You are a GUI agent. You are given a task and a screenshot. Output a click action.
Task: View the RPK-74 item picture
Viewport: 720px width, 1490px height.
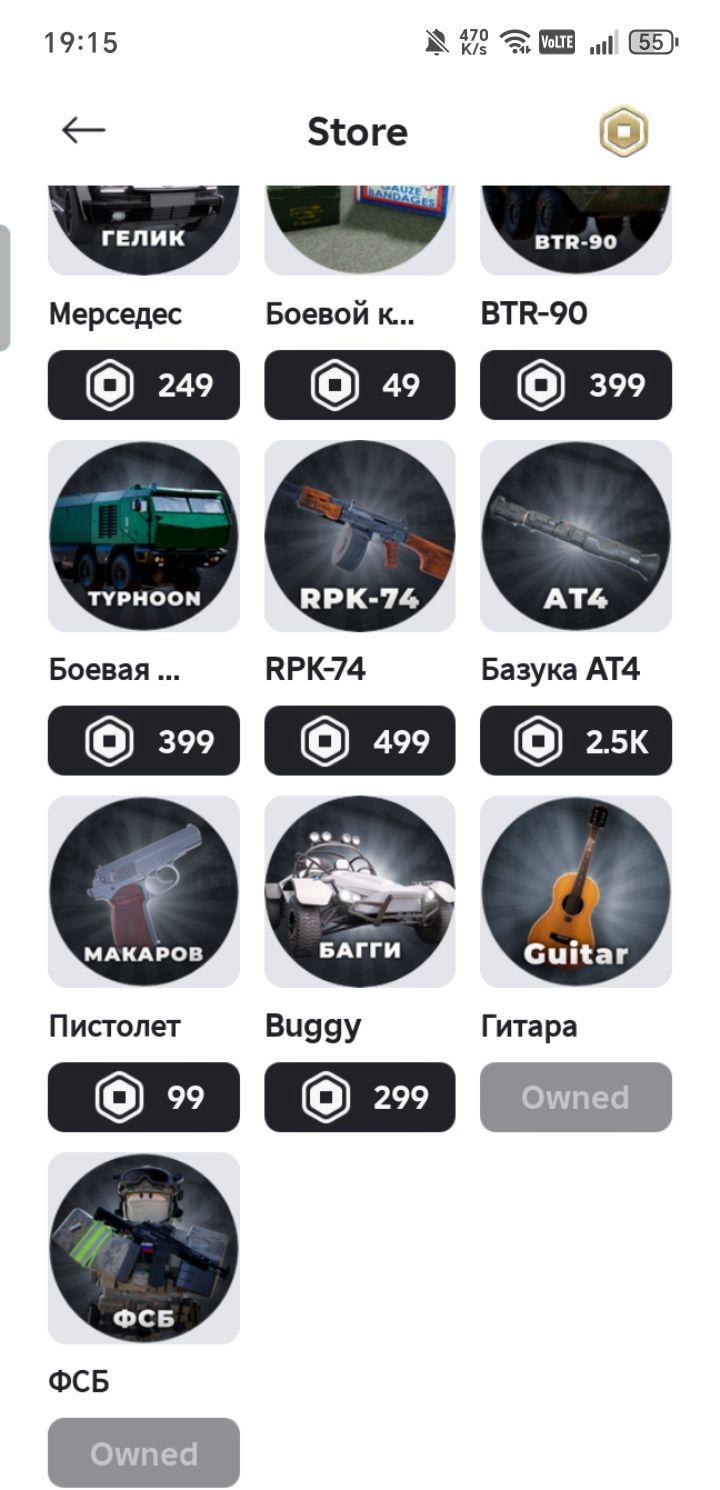pos(360,536)
